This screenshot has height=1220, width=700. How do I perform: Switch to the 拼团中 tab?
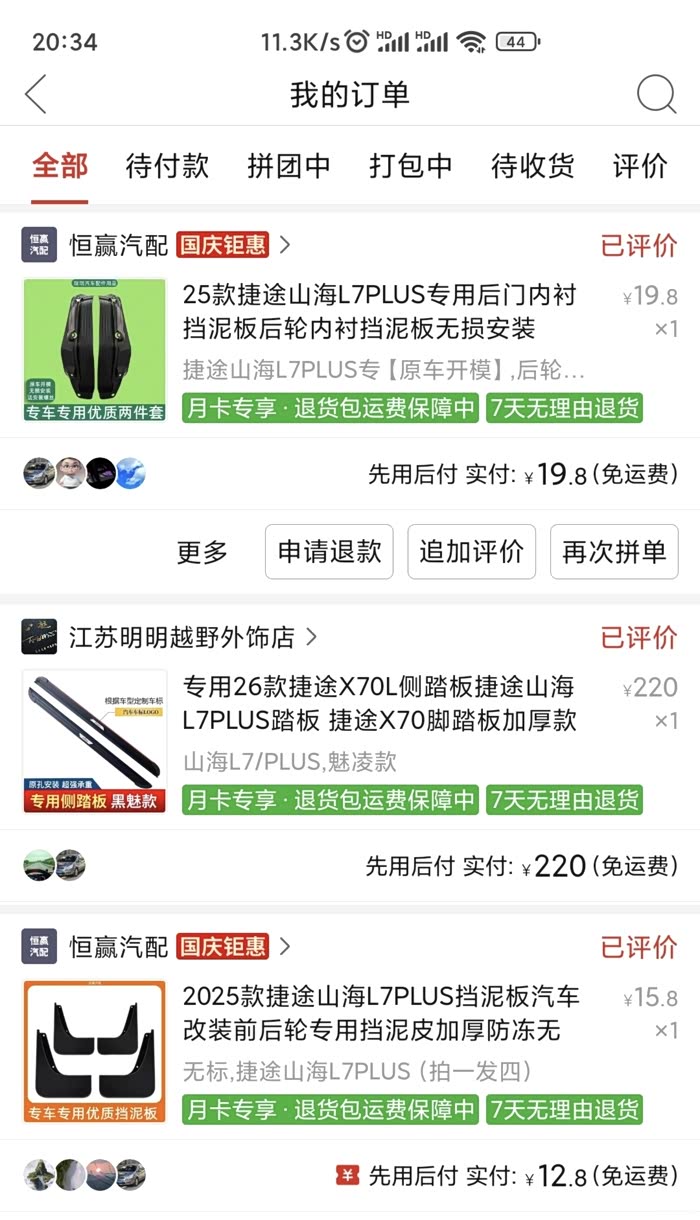pyautogui.click(x=289, y=166)
